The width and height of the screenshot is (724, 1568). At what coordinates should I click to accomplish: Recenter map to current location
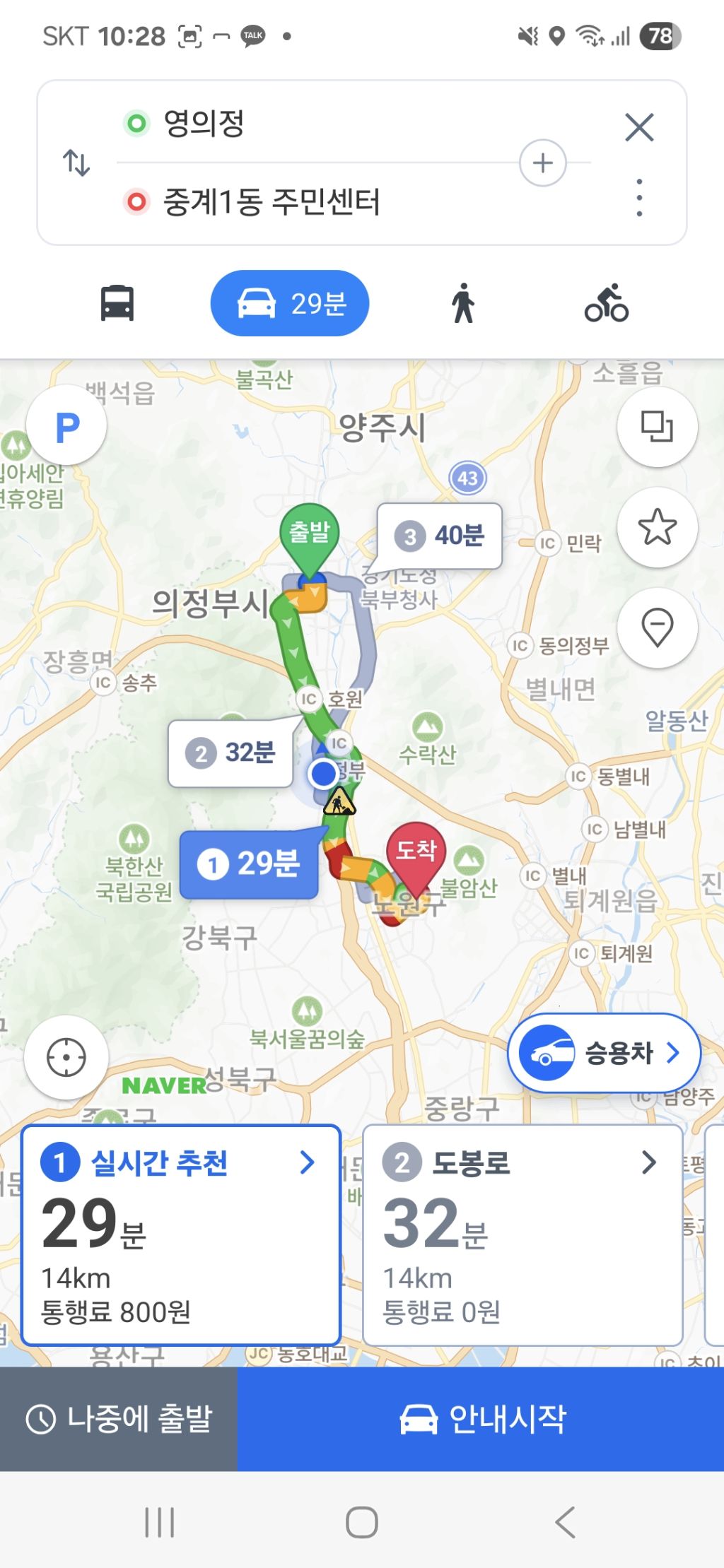coord(66,1058)
